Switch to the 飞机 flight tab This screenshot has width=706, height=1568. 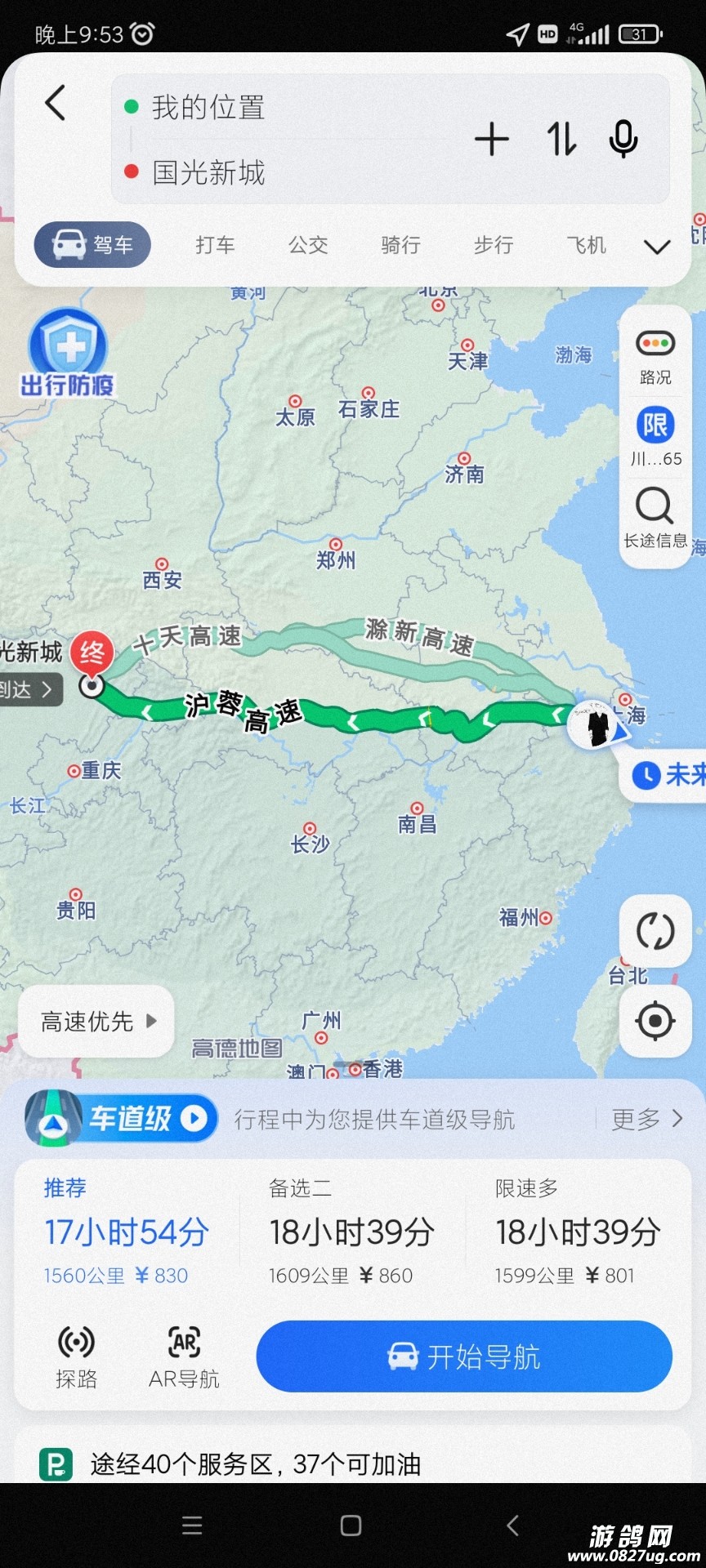[586, 245]
